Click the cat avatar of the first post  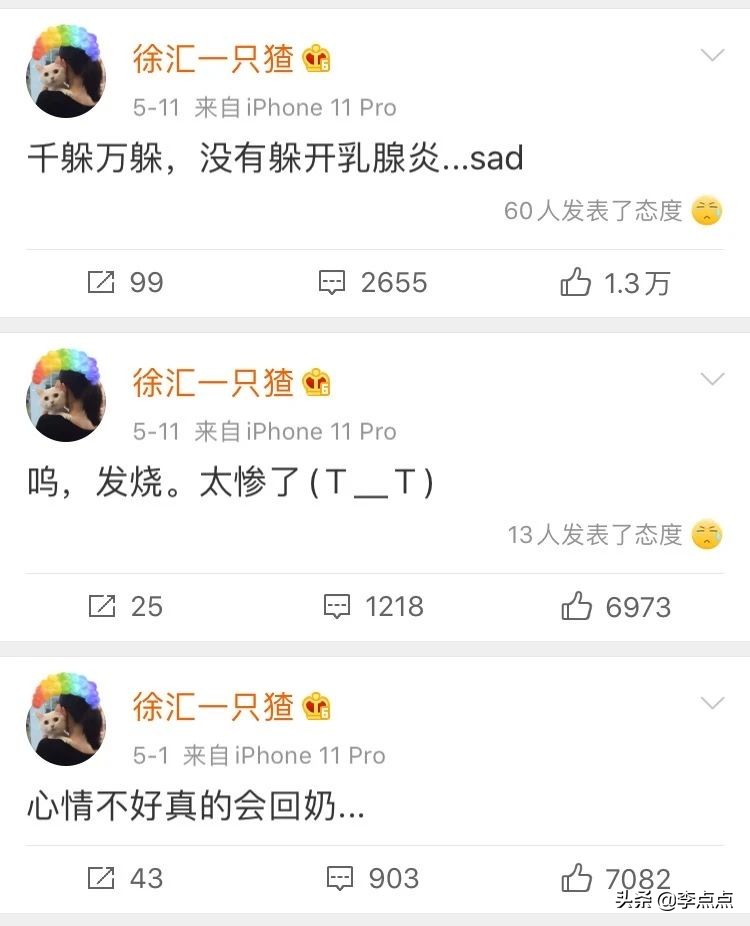[x=65, y=70]
